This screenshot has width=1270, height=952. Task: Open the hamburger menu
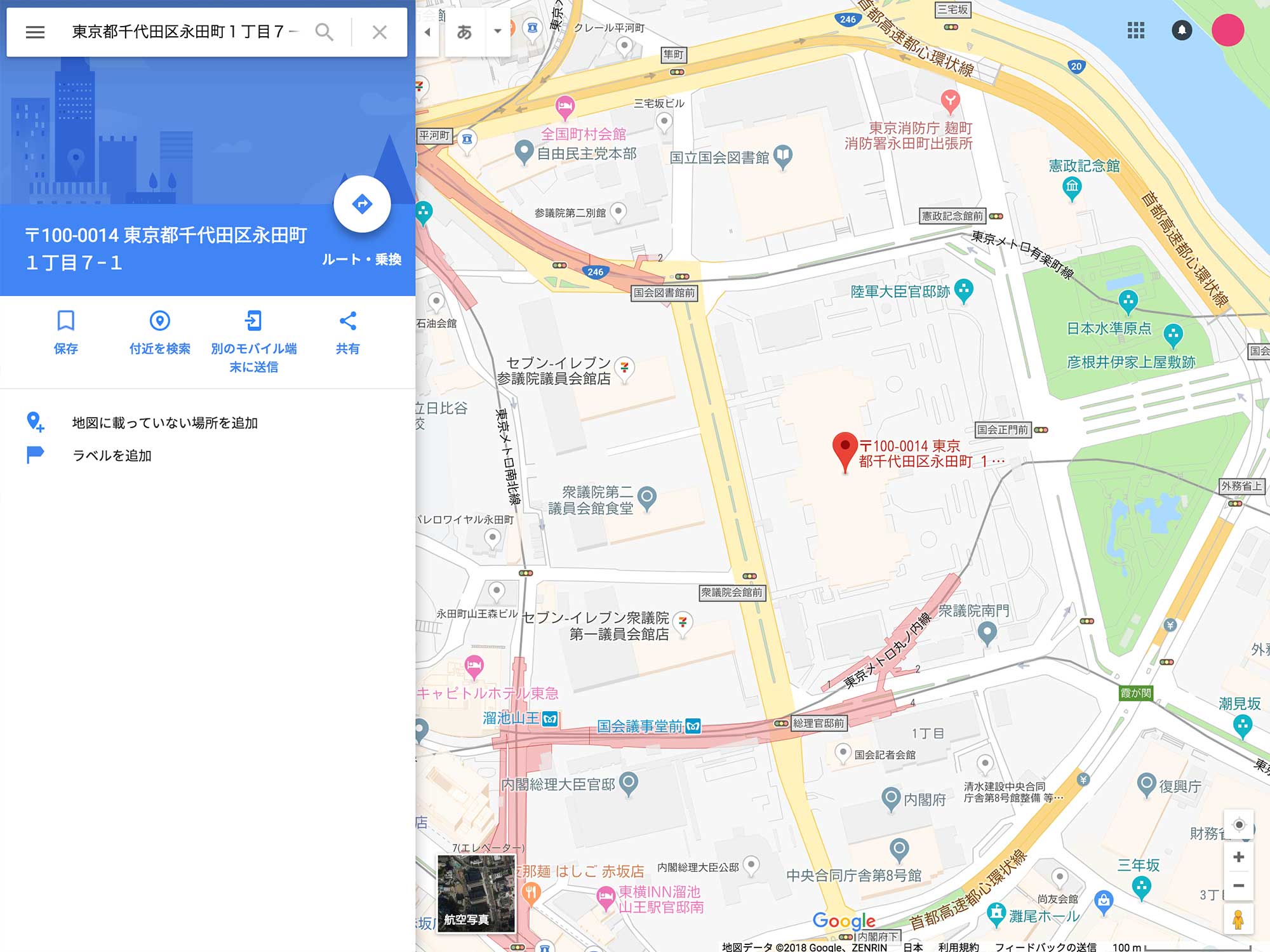(x=35, y=32)
